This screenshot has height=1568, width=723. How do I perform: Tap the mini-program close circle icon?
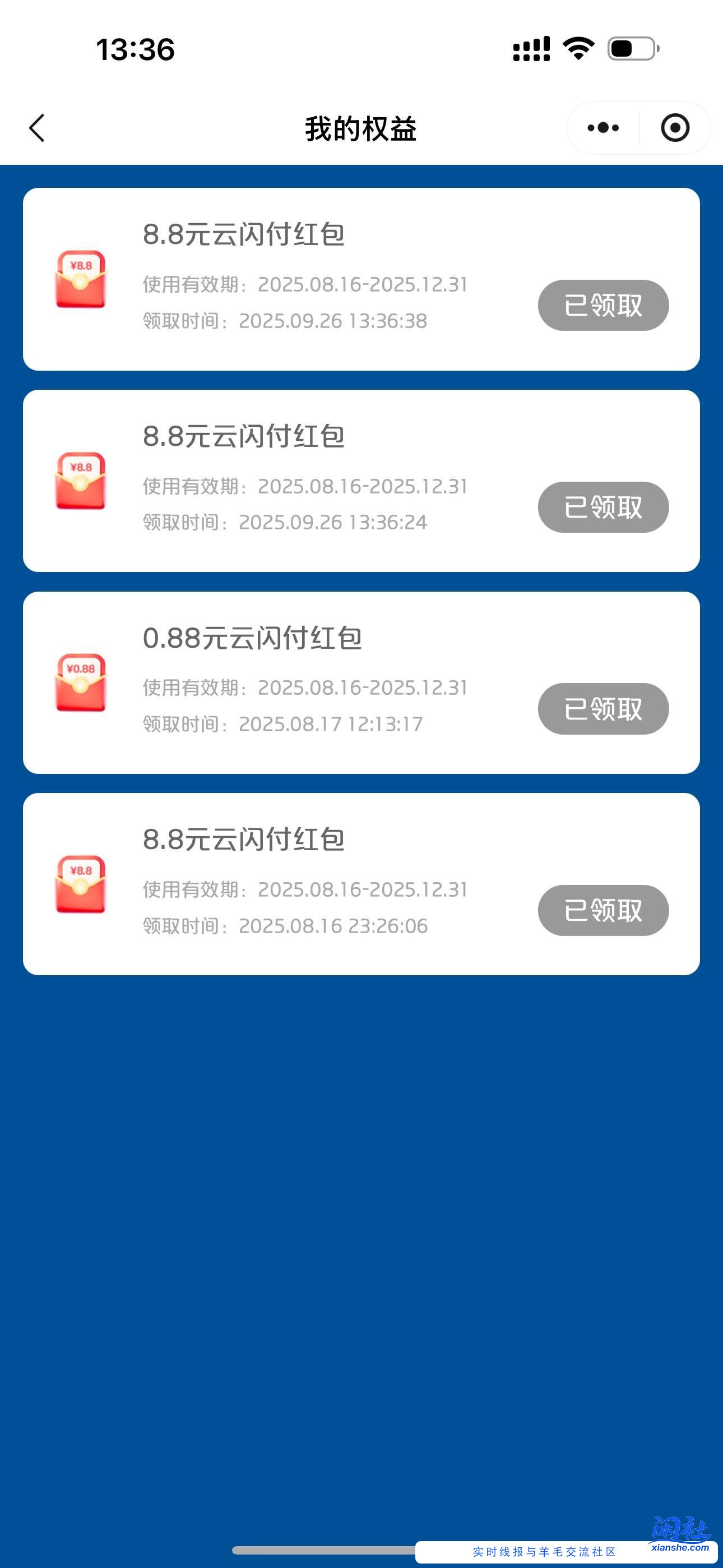click(x=674, y=128)
